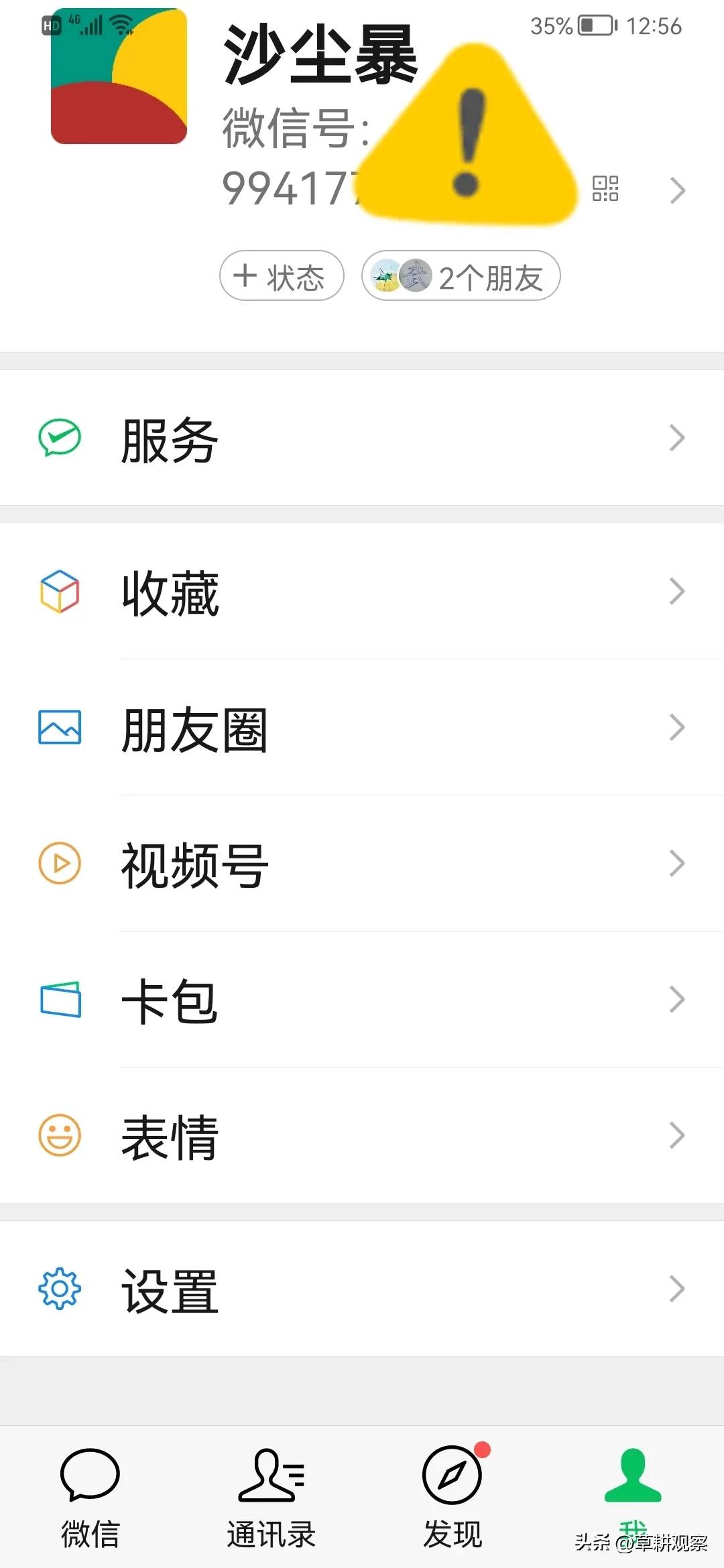Screen dimensions: 724x1568
Task: Expand the profile detail chevron
Action: (x=678, y=191)
